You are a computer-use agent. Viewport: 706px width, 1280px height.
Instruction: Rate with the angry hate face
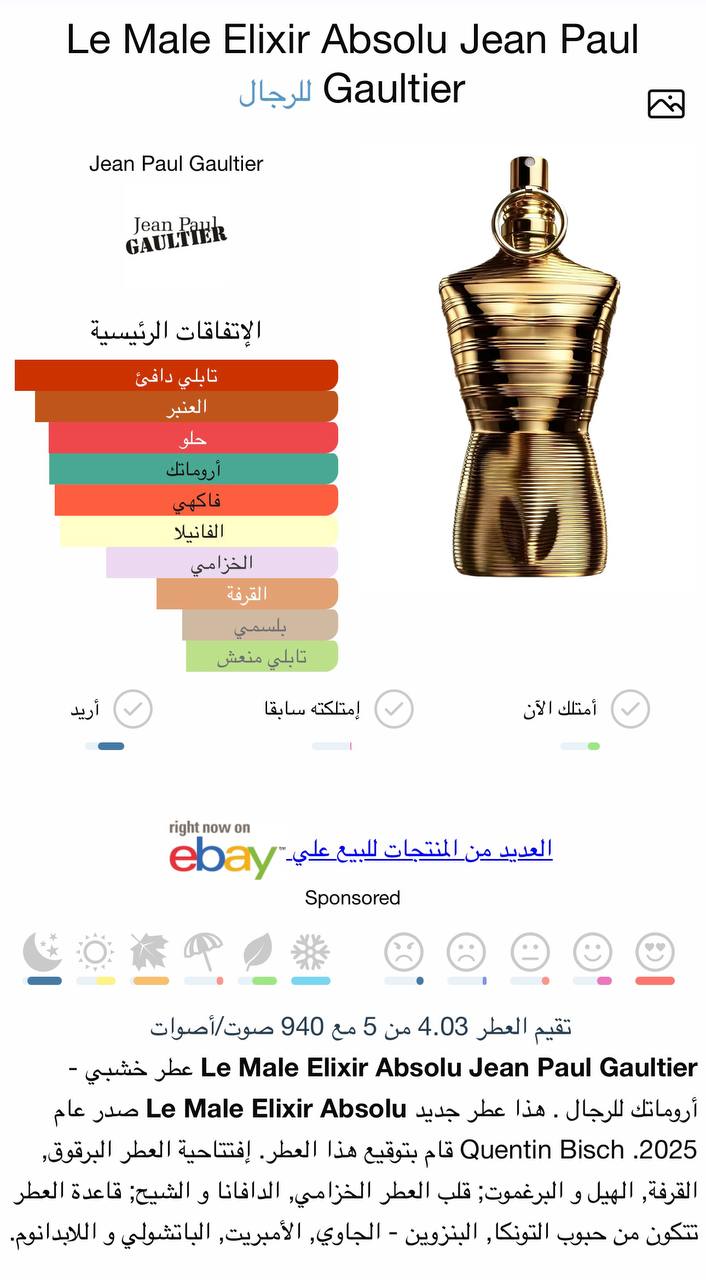click(404, 953)
